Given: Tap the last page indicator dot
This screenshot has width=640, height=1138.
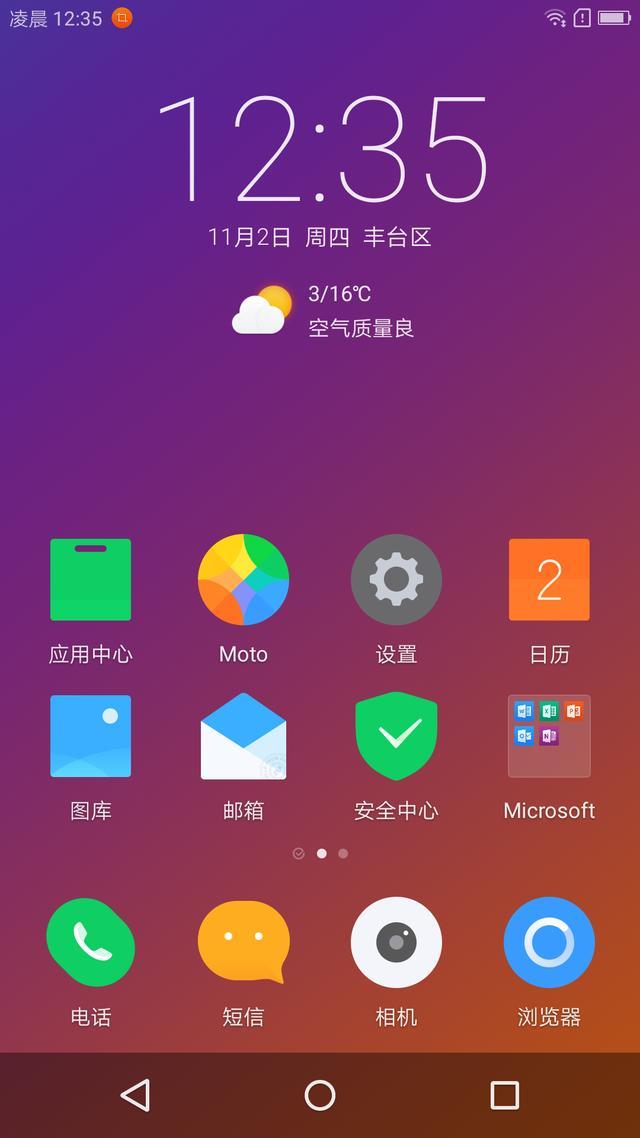Looking at the screenshot, I should click(343, 853).
